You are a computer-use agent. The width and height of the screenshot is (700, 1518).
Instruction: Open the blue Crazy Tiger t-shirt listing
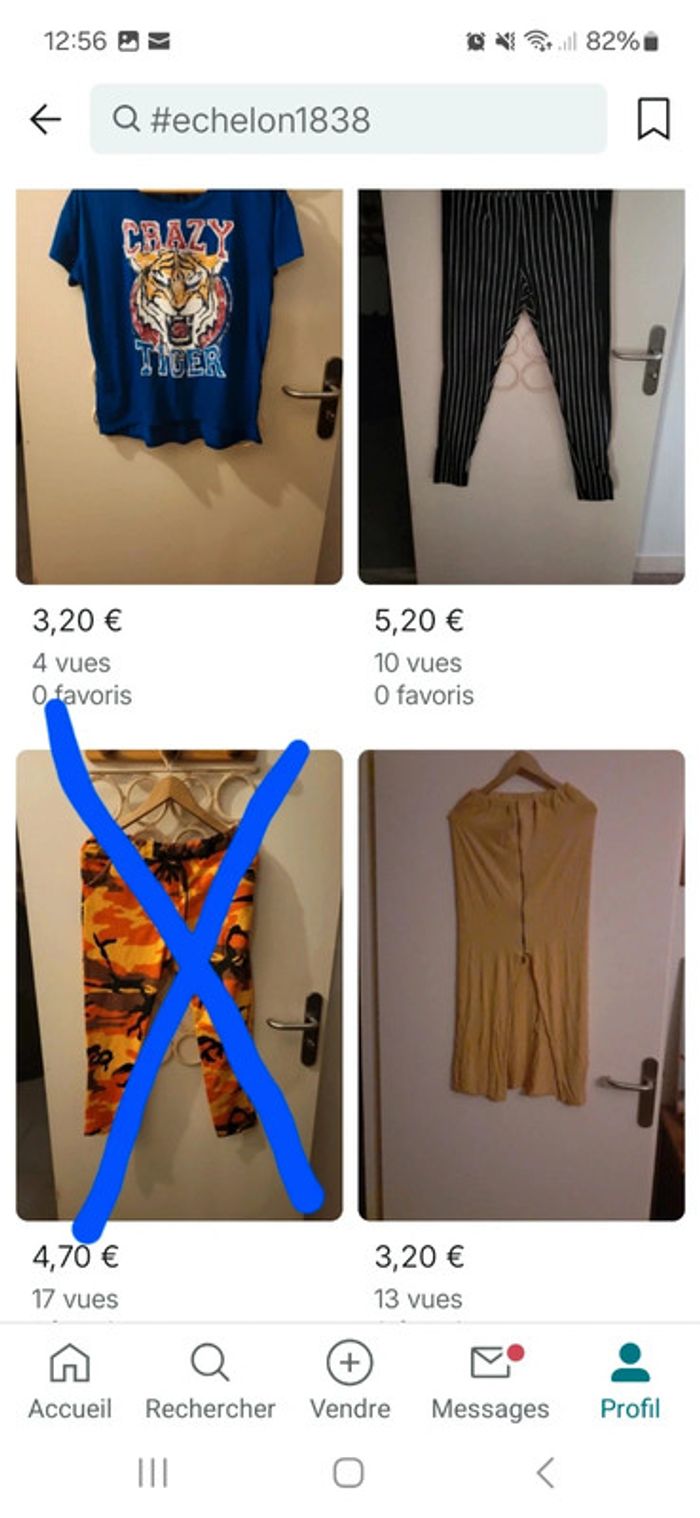click(x=179, y=386)
